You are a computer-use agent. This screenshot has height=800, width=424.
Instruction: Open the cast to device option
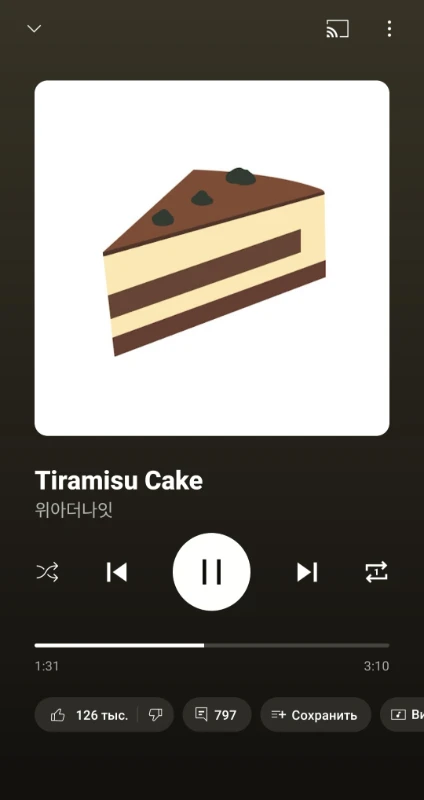tap(337, 29)
